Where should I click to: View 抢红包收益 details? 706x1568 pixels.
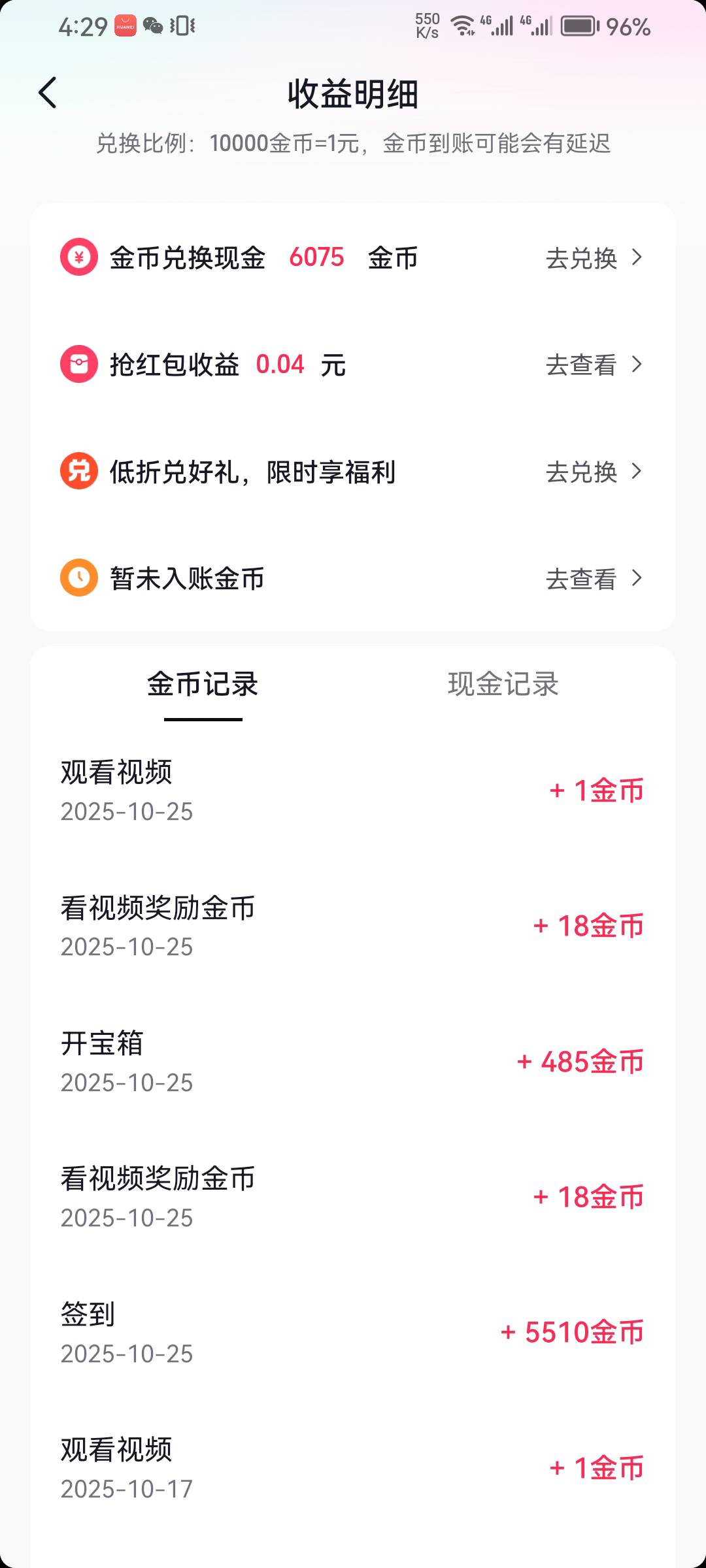click(x=353, y=365)
